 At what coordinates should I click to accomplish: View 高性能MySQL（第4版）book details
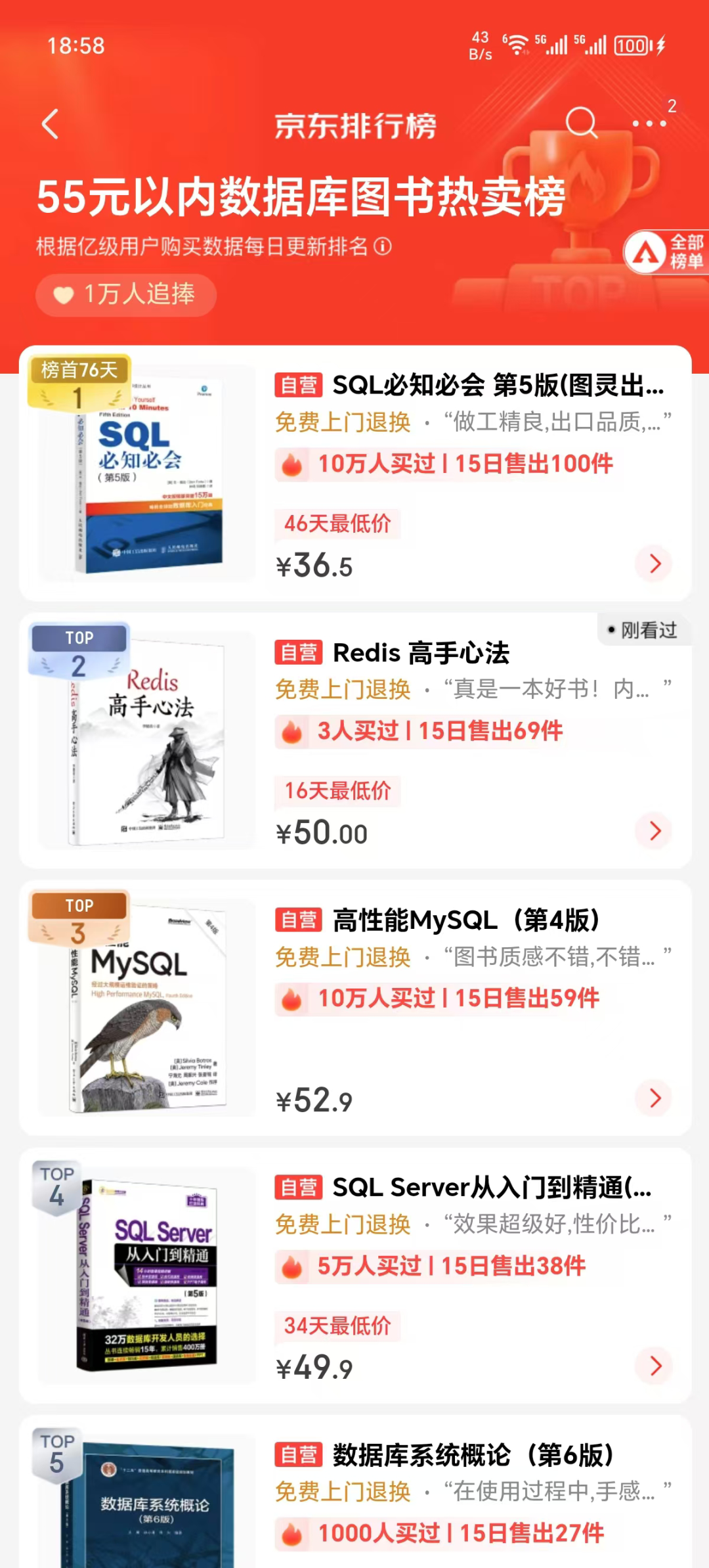coord(465,921)
